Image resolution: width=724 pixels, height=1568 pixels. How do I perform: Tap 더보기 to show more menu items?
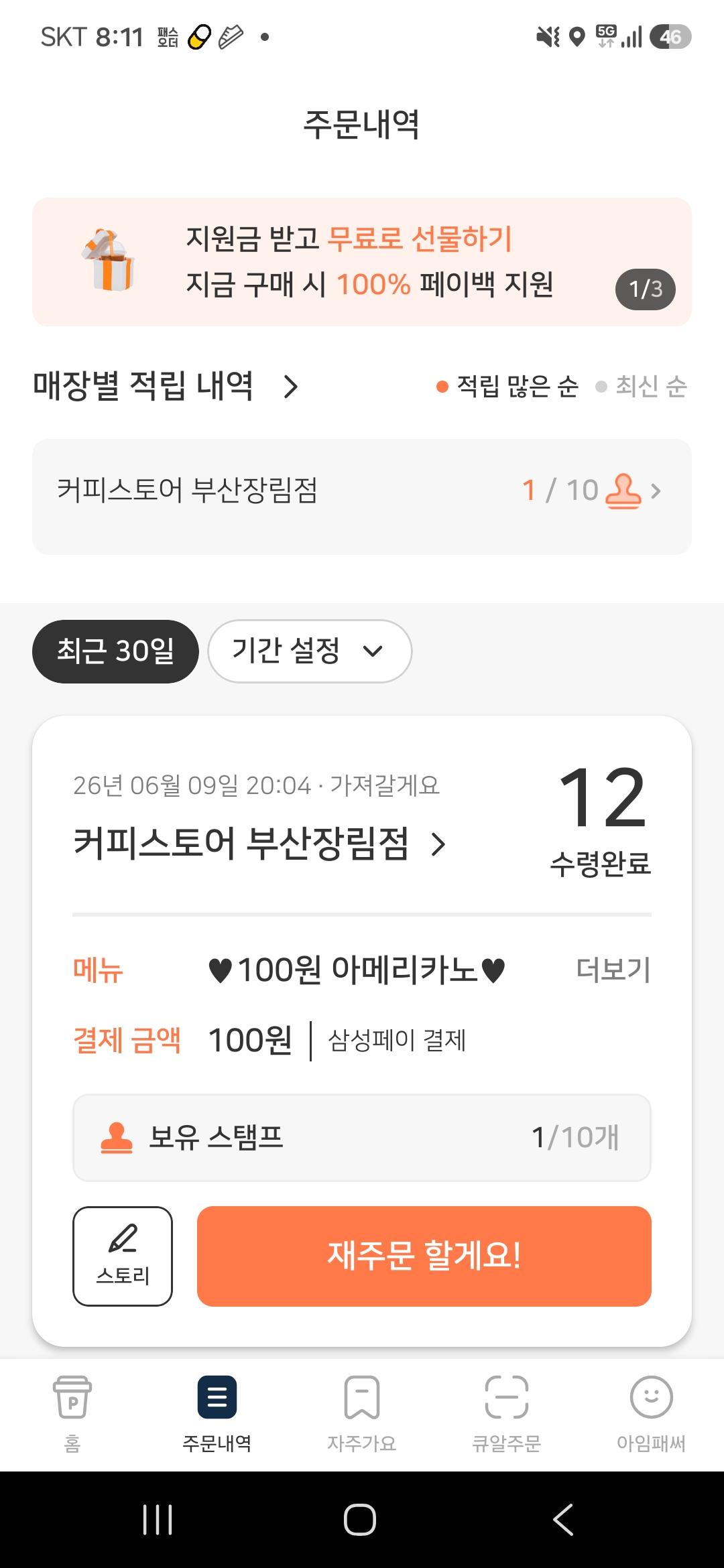coord(613,970)
